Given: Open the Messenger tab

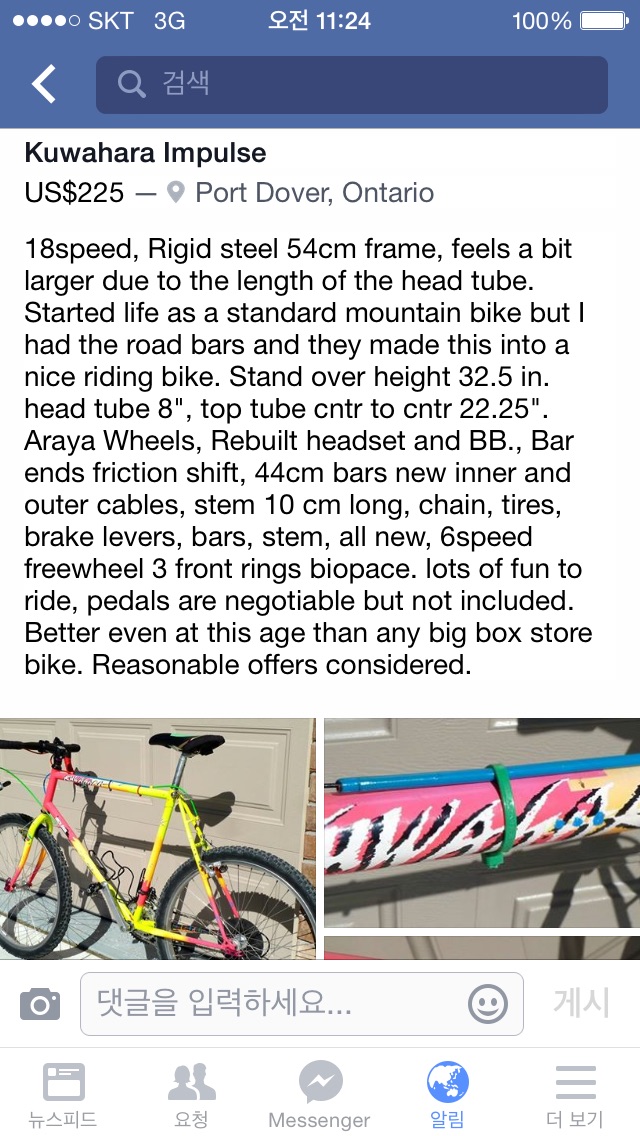Looking at the screenshot, I should pos(319,1095).
